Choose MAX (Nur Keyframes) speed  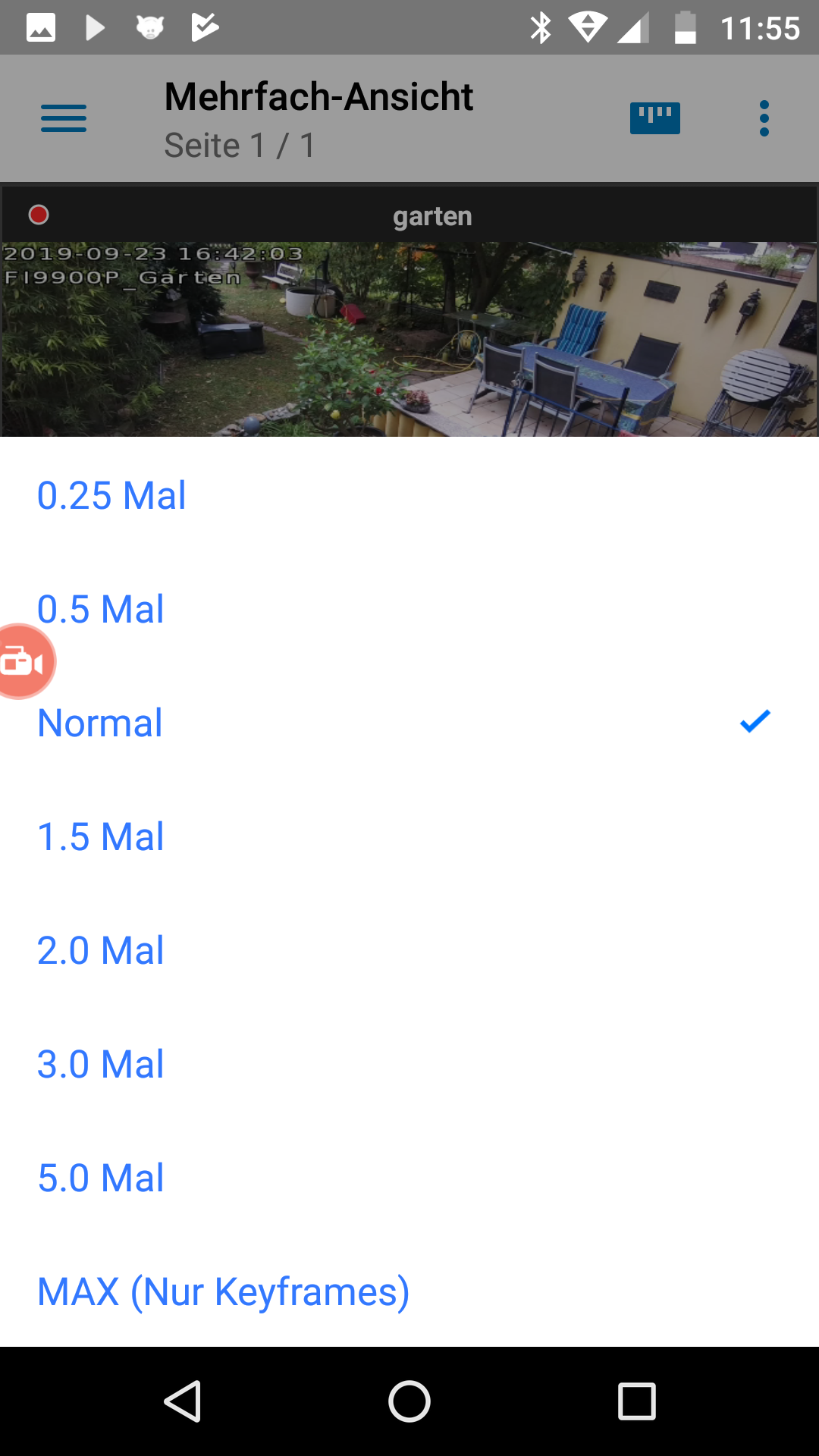[409, 1291]
